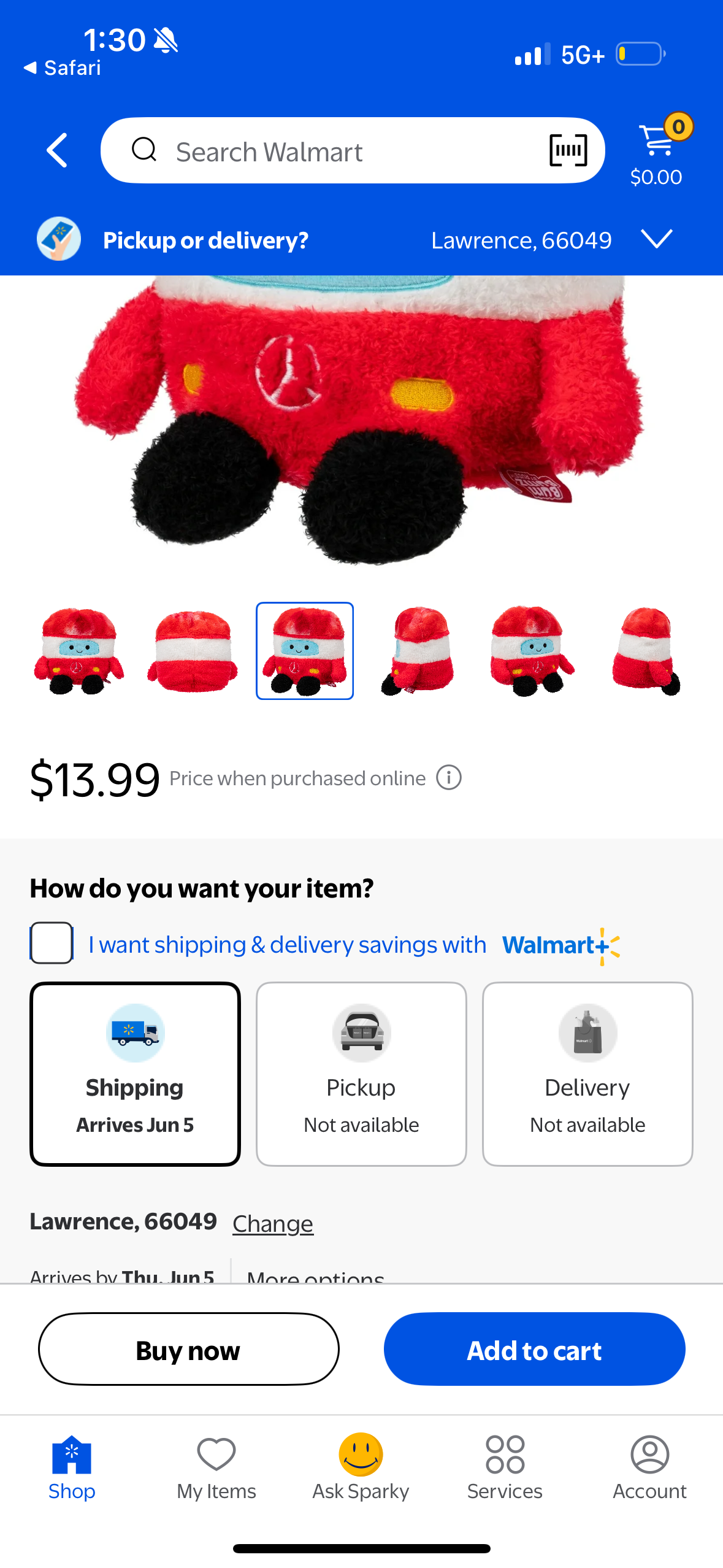View the last product thumbnail
723x1568 pixels.
tap(645, 651)
